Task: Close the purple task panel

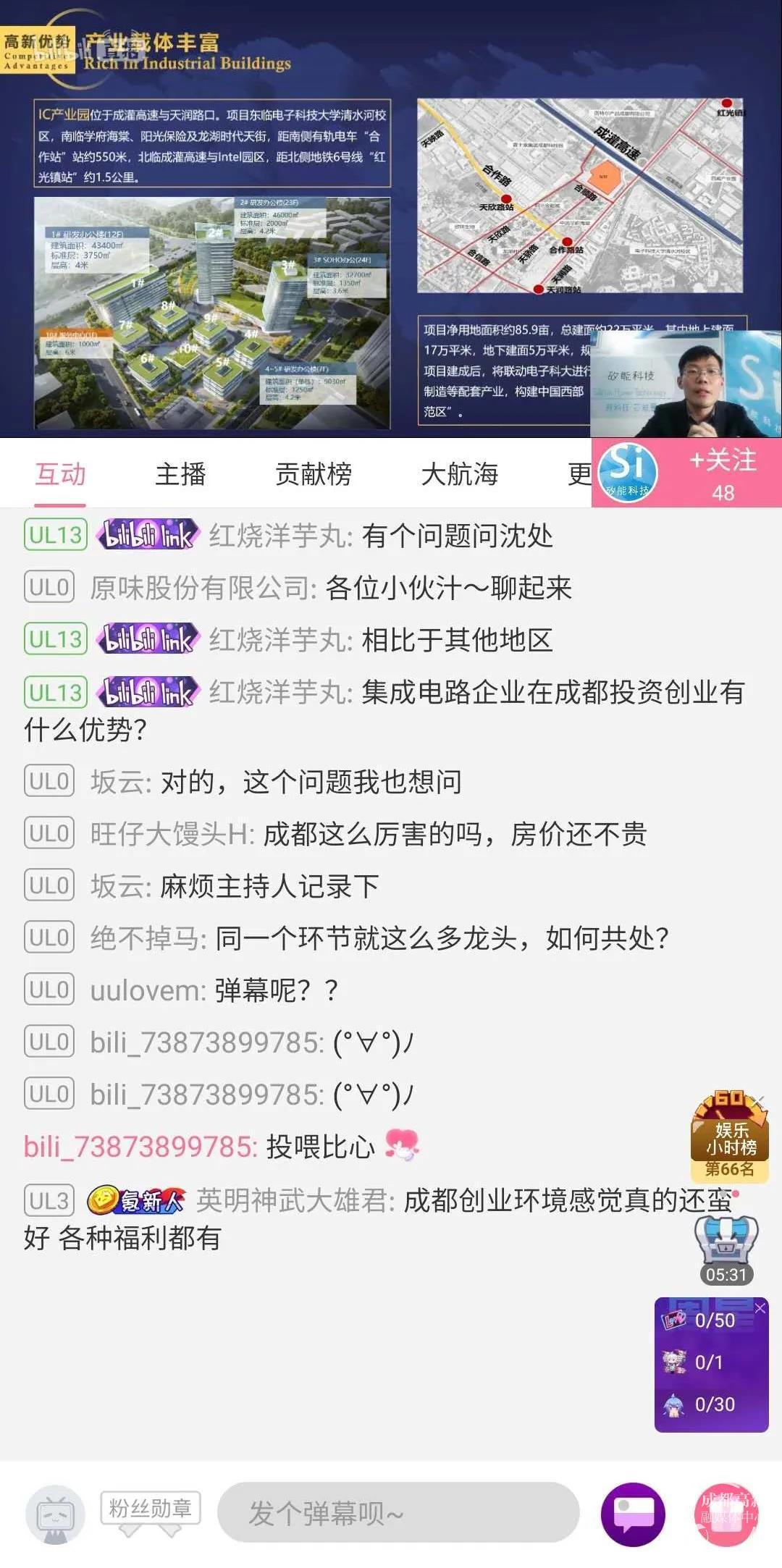Action: pos(760,1308)
